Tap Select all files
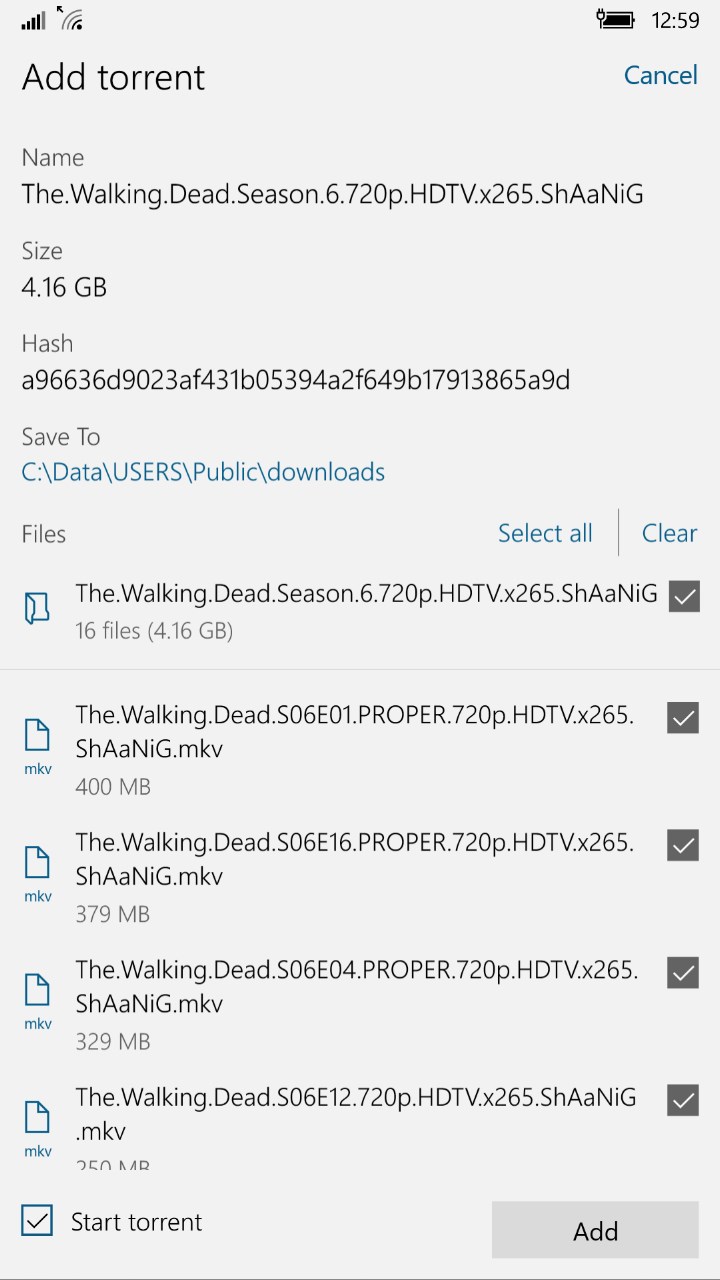720x1280 pixels. (x=545, y=533)
